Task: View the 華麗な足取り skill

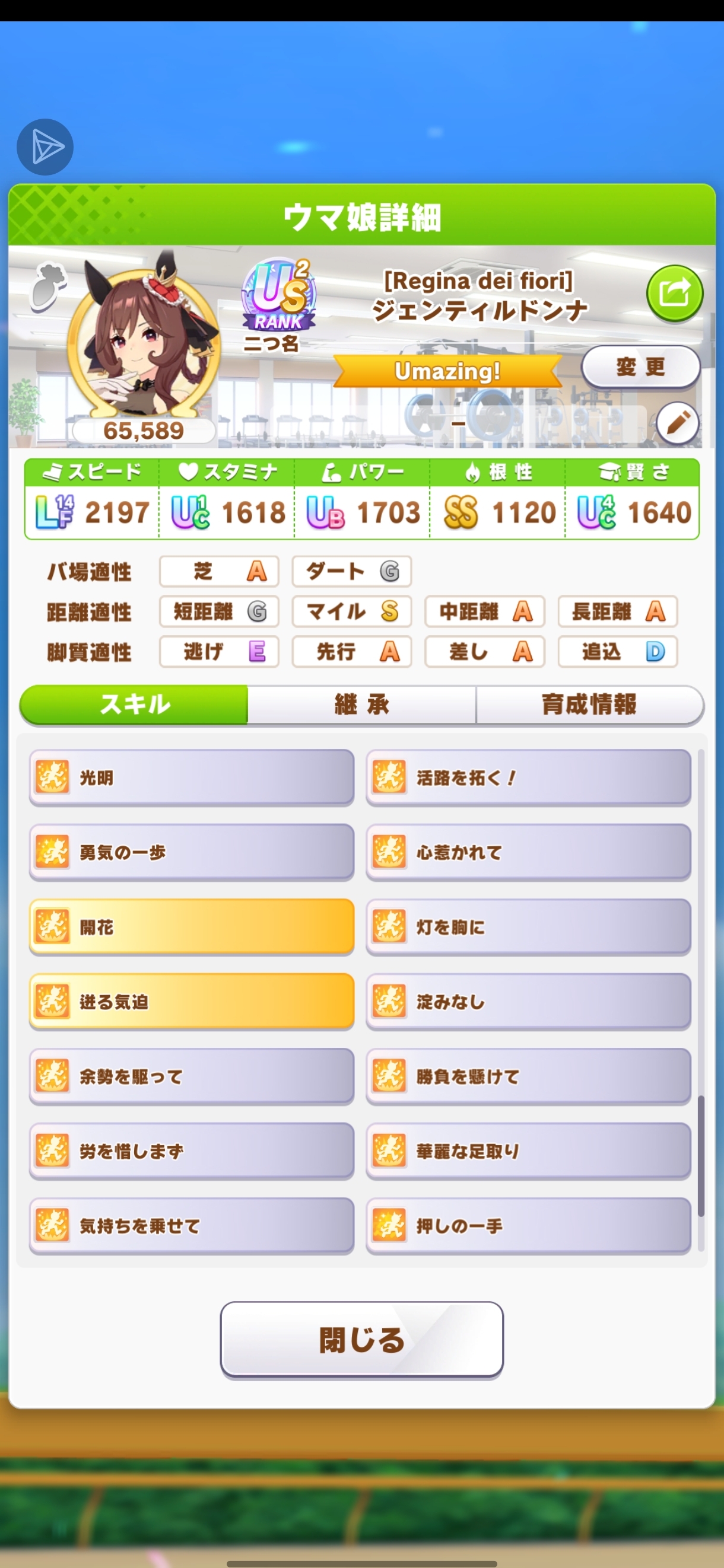Action: [528, 1150]
